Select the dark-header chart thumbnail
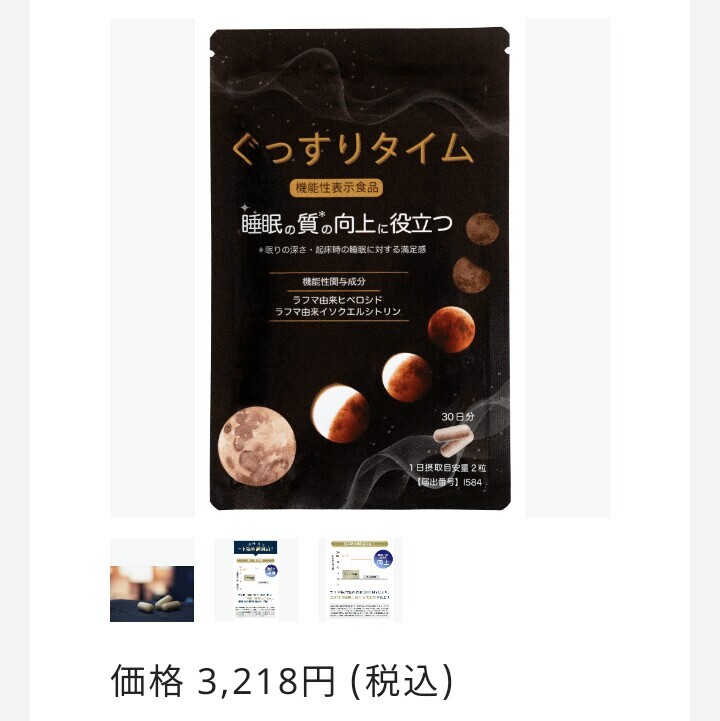This screenshot has height=721, width=720. point(256,580)
